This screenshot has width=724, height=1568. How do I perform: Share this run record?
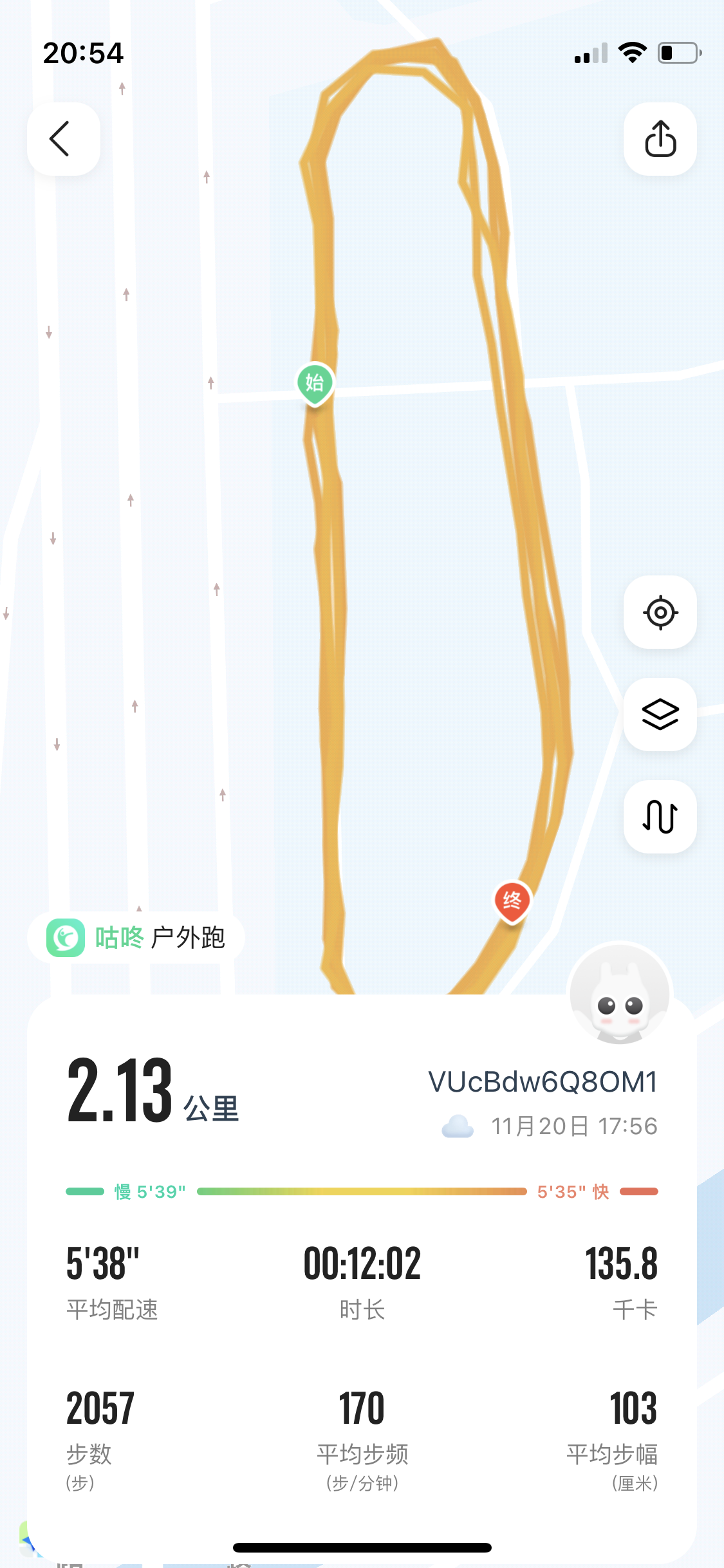click(660, 139)
